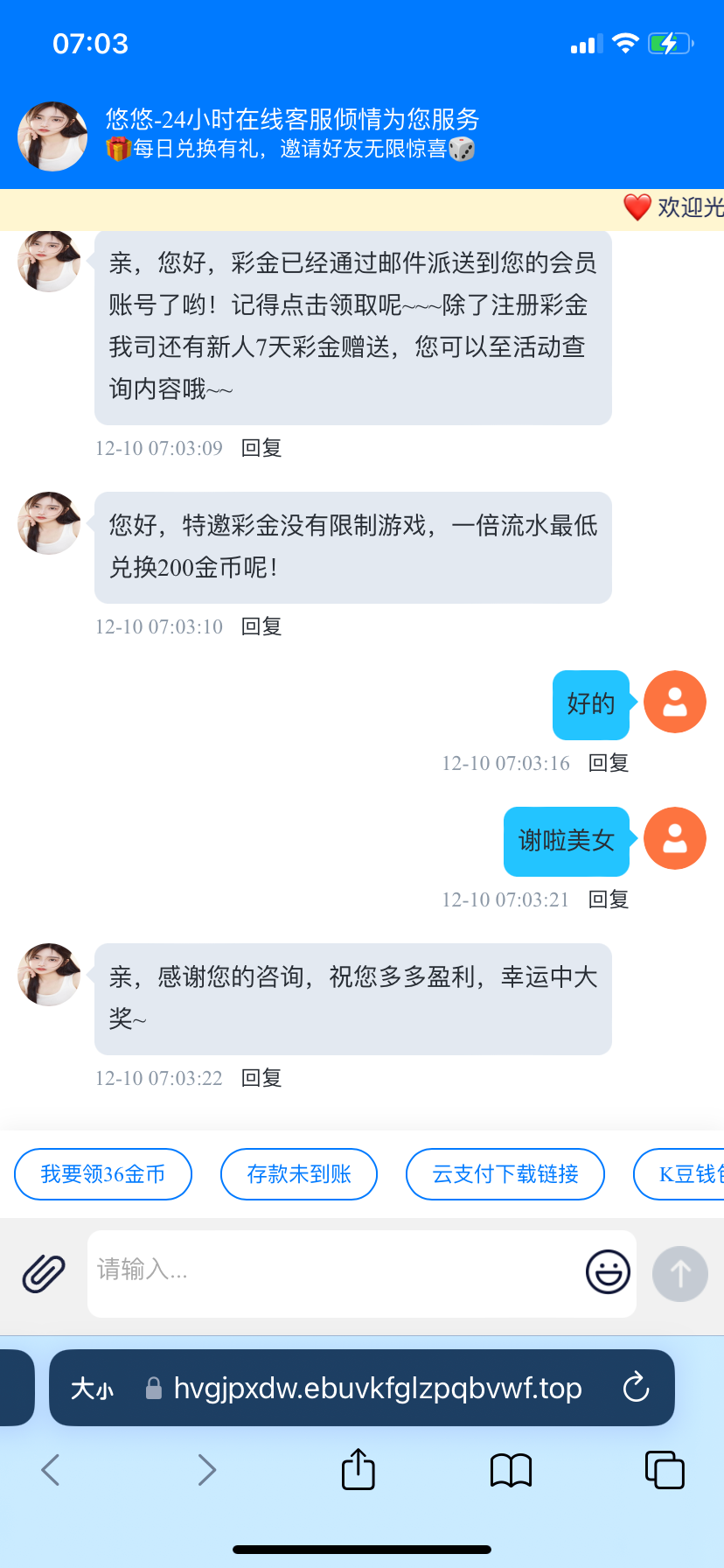Reply to the 特邀彩金 message
The width and height of the screenshot is (724, 1568).
coord(261,626)
